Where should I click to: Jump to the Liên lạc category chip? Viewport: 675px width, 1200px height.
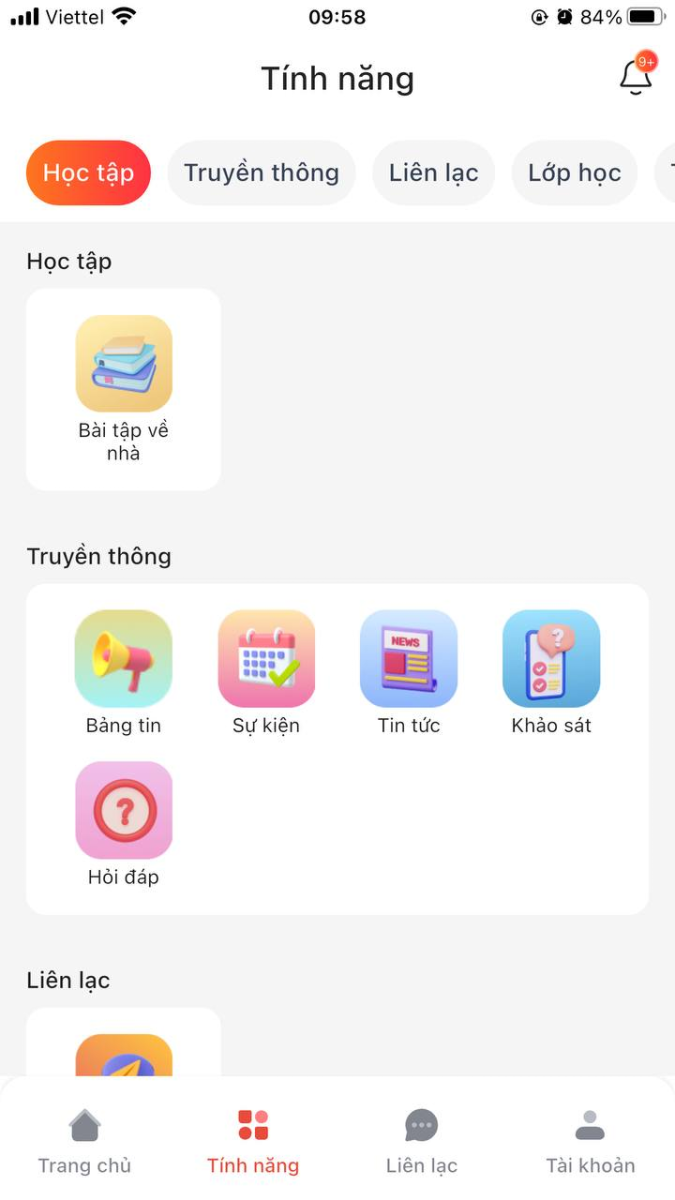[433, 173]
